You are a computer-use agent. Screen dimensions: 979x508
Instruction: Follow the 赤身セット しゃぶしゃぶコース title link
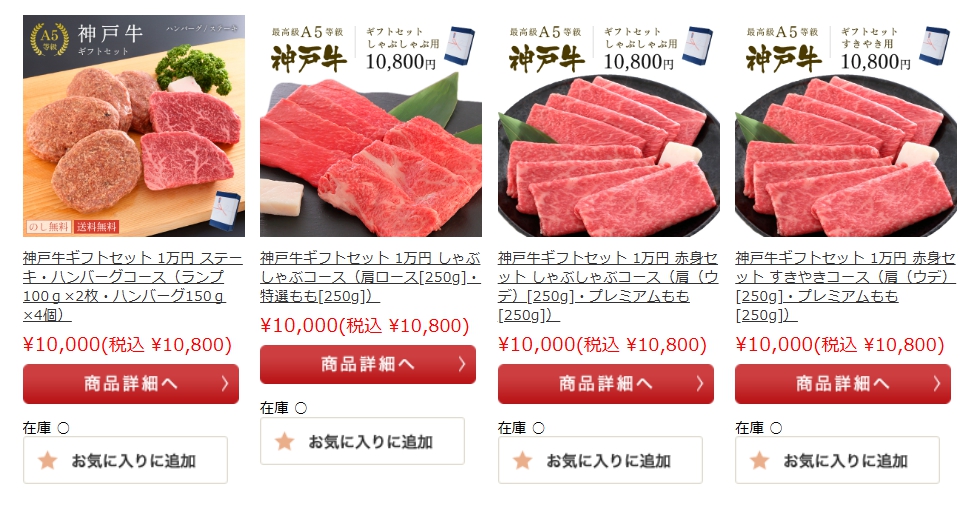(606, 286)
